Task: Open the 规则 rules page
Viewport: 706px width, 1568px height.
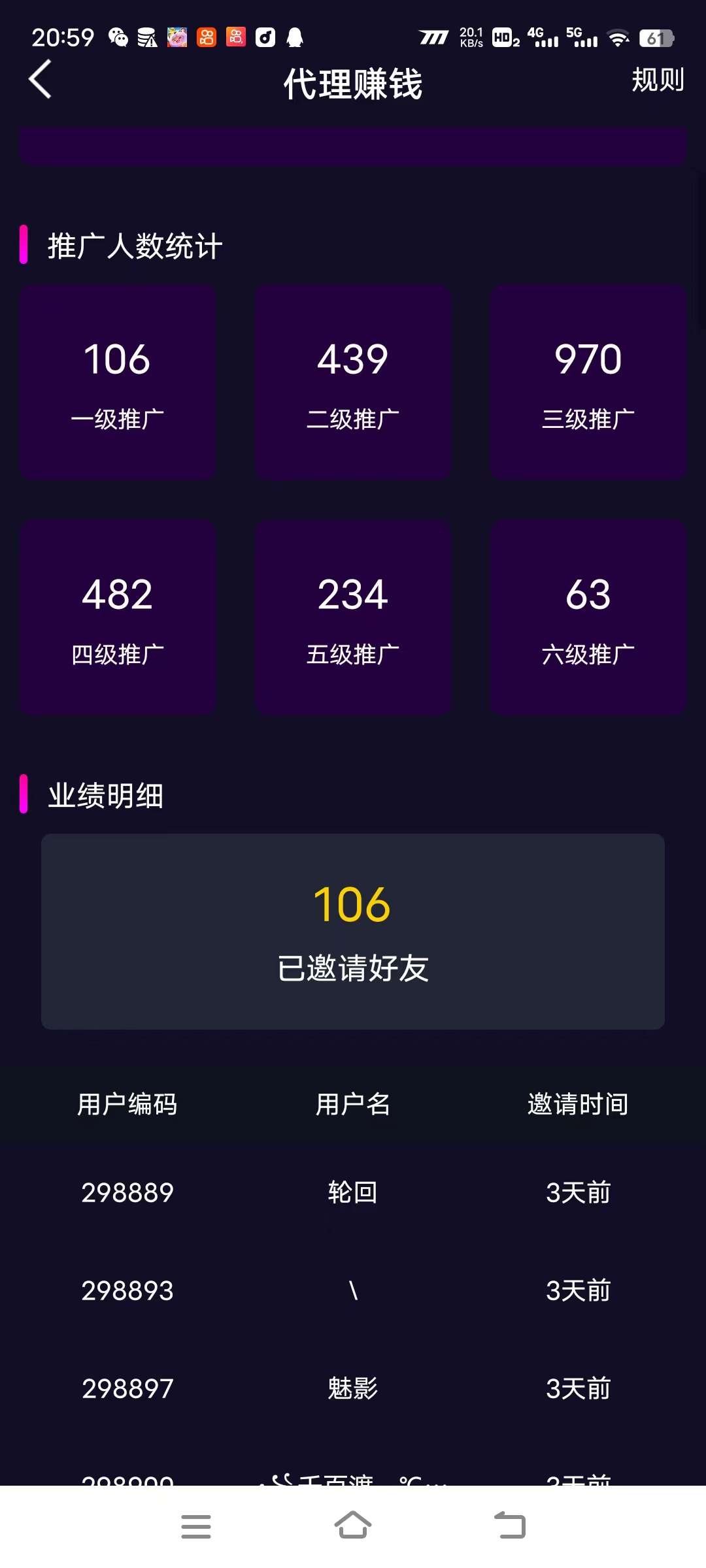Action: [657, 80]
